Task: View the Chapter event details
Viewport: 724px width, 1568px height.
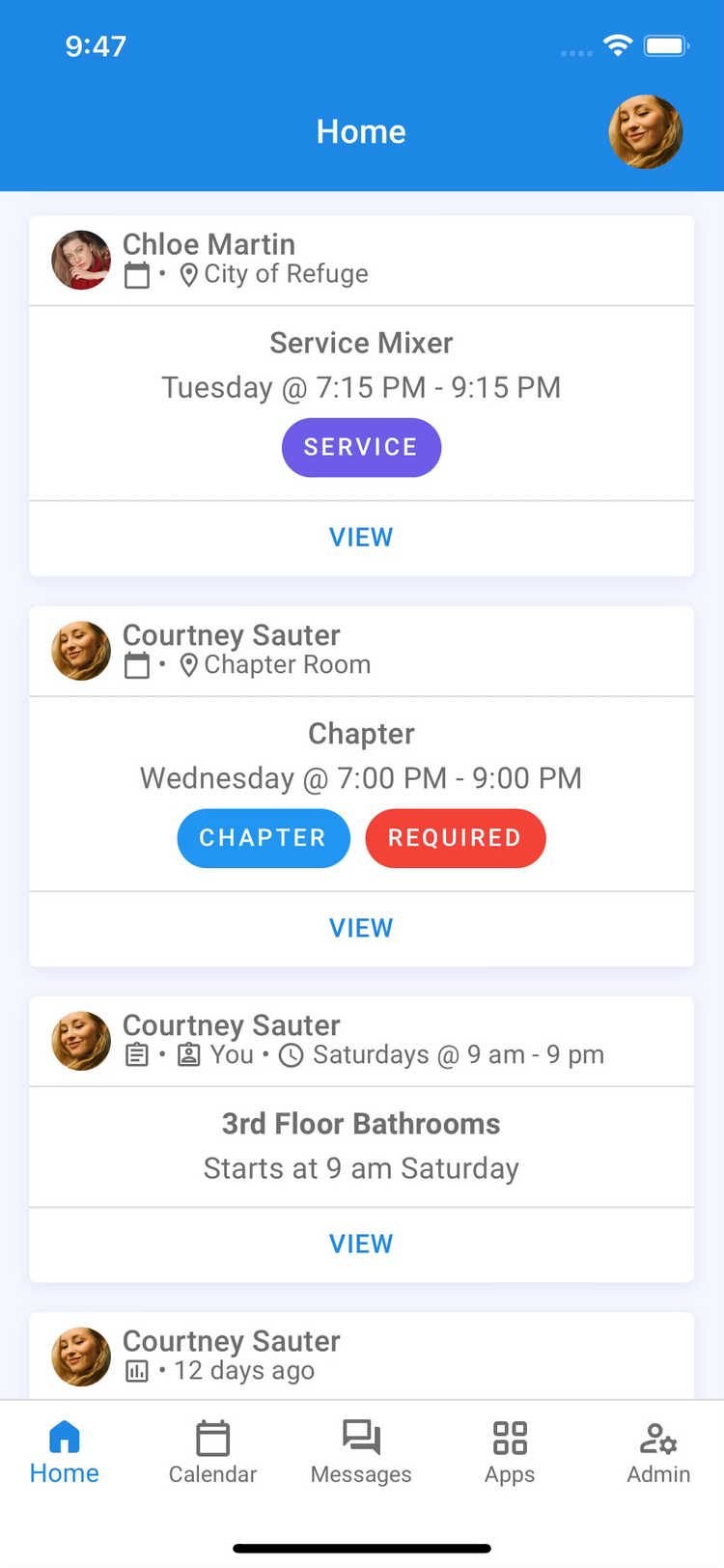Action: (x=361, y=928)
